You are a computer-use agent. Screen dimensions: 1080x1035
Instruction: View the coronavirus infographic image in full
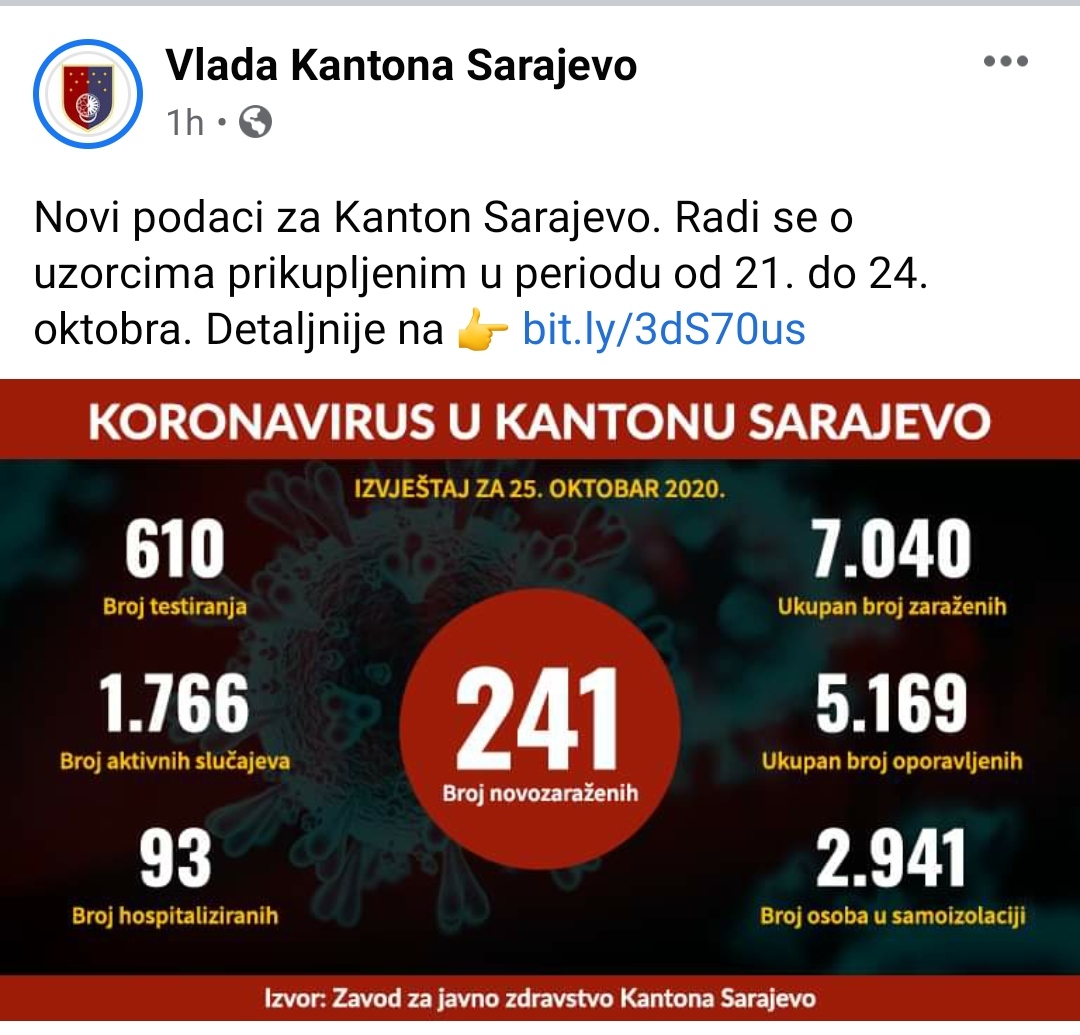(x=540, y=700)
